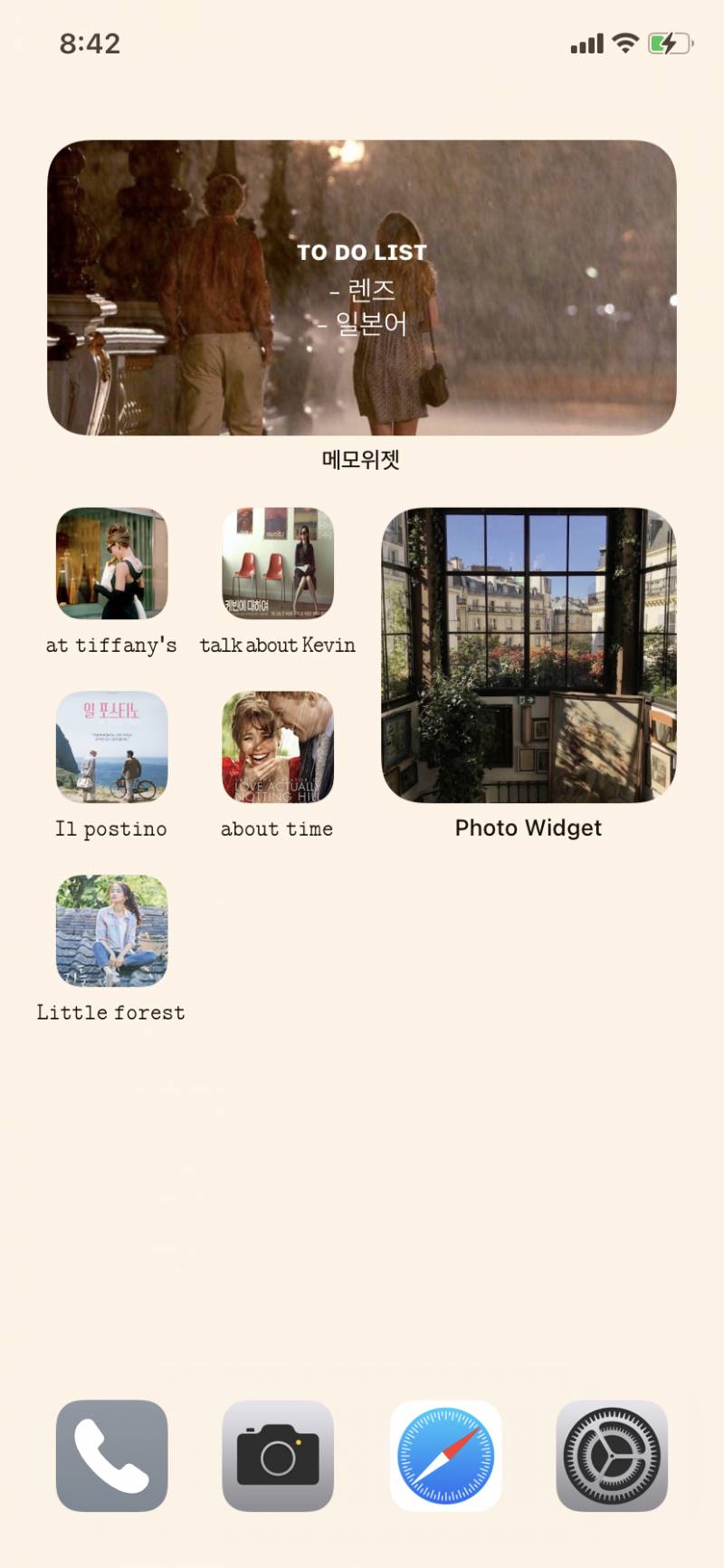The width and height of the screenshot is (724, 1568).
Task: Open the Little forest app icon
Action: coord(111,931)
